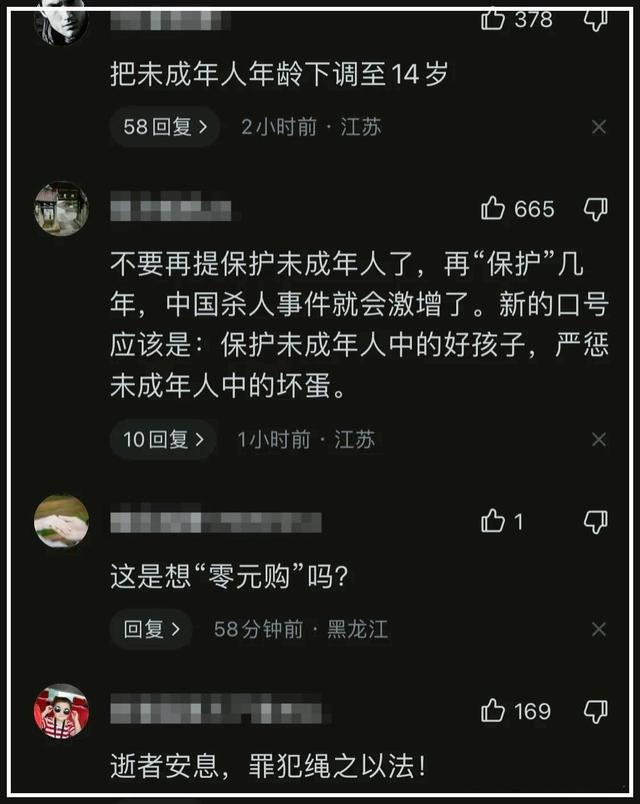Dislike the comment with 665 likes
Screen dimensions: 640x804
click(x=596, y=209)
